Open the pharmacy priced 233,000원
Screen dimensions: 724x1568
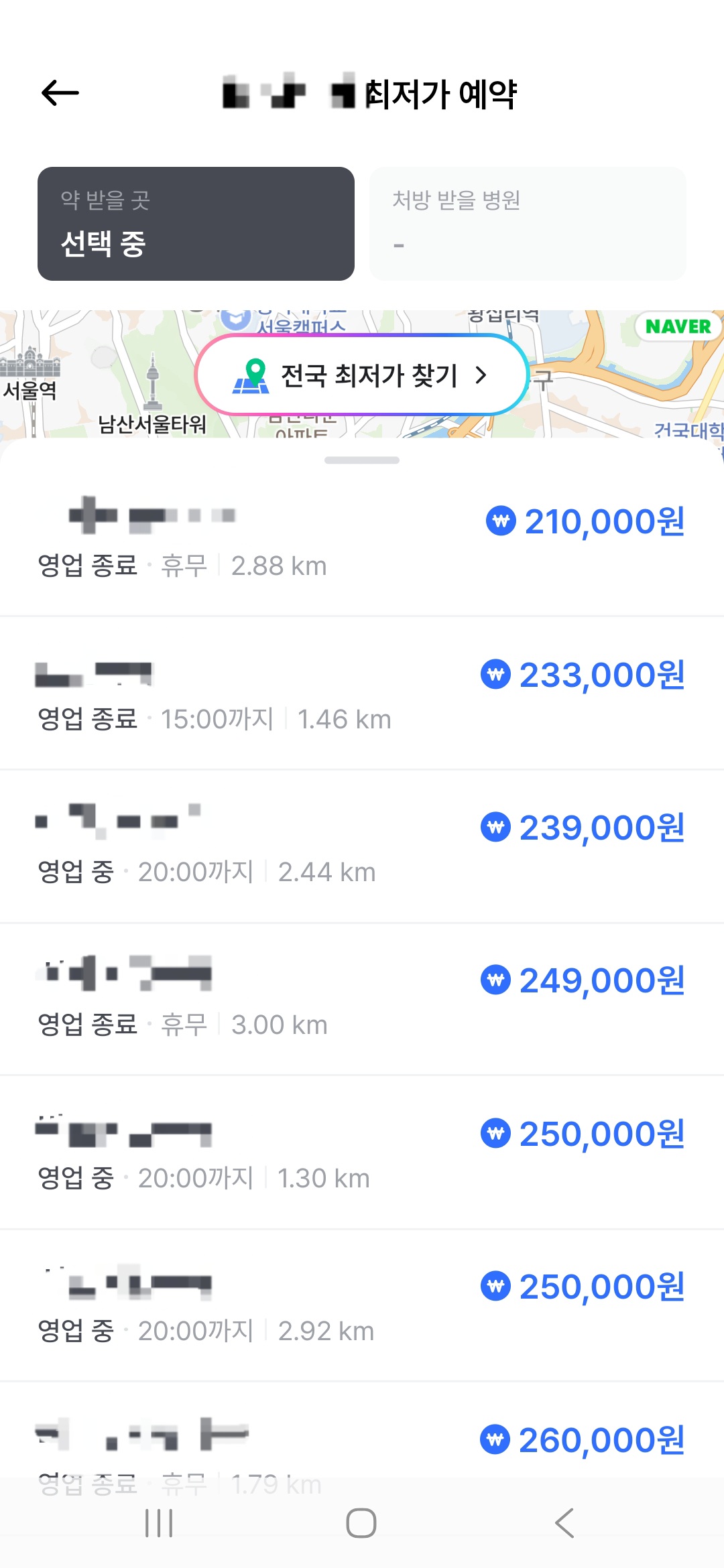[x=362, y=694]
